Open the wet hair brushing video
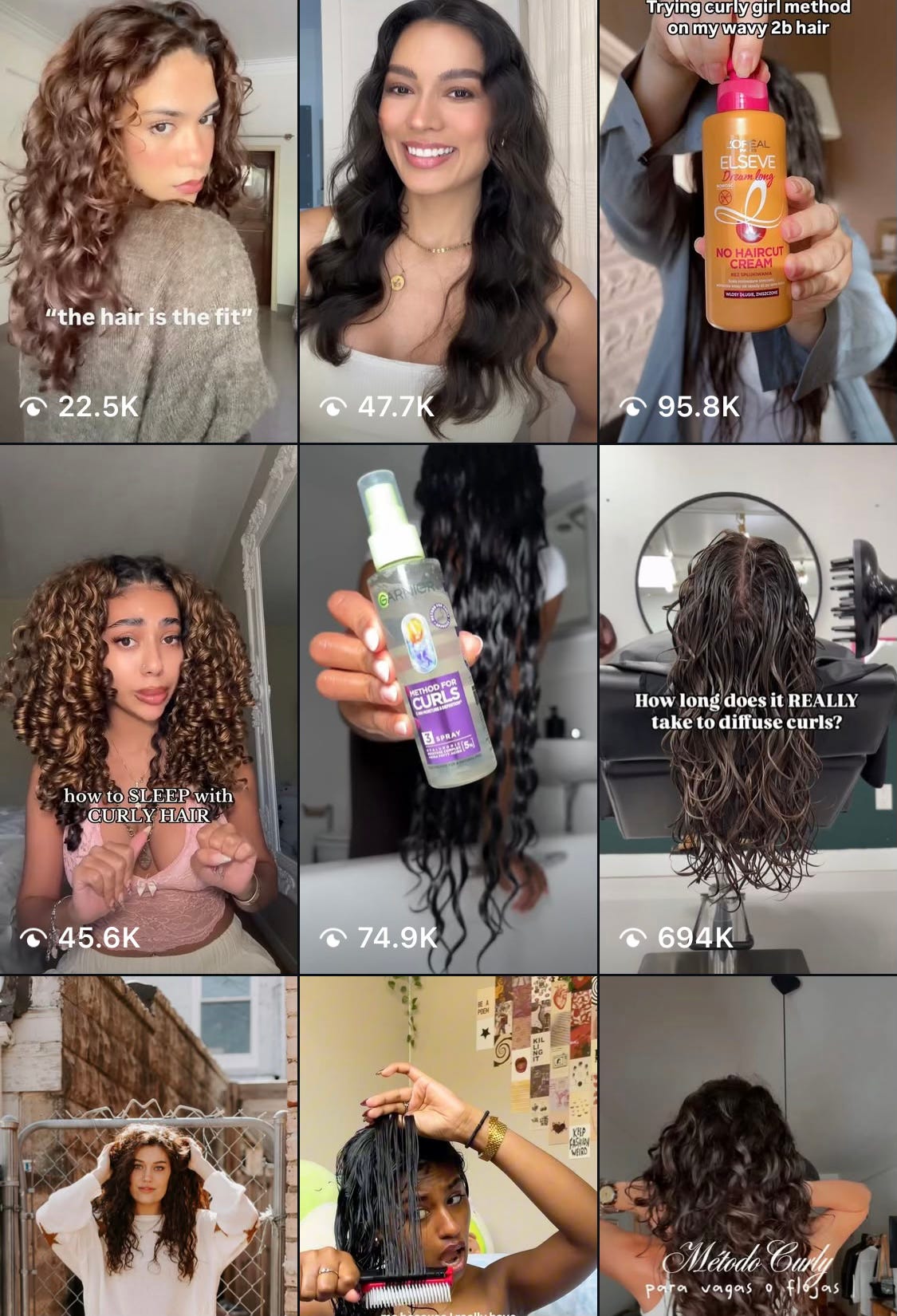This screenshot has height=1316, width=897. tap(448, 1146)
